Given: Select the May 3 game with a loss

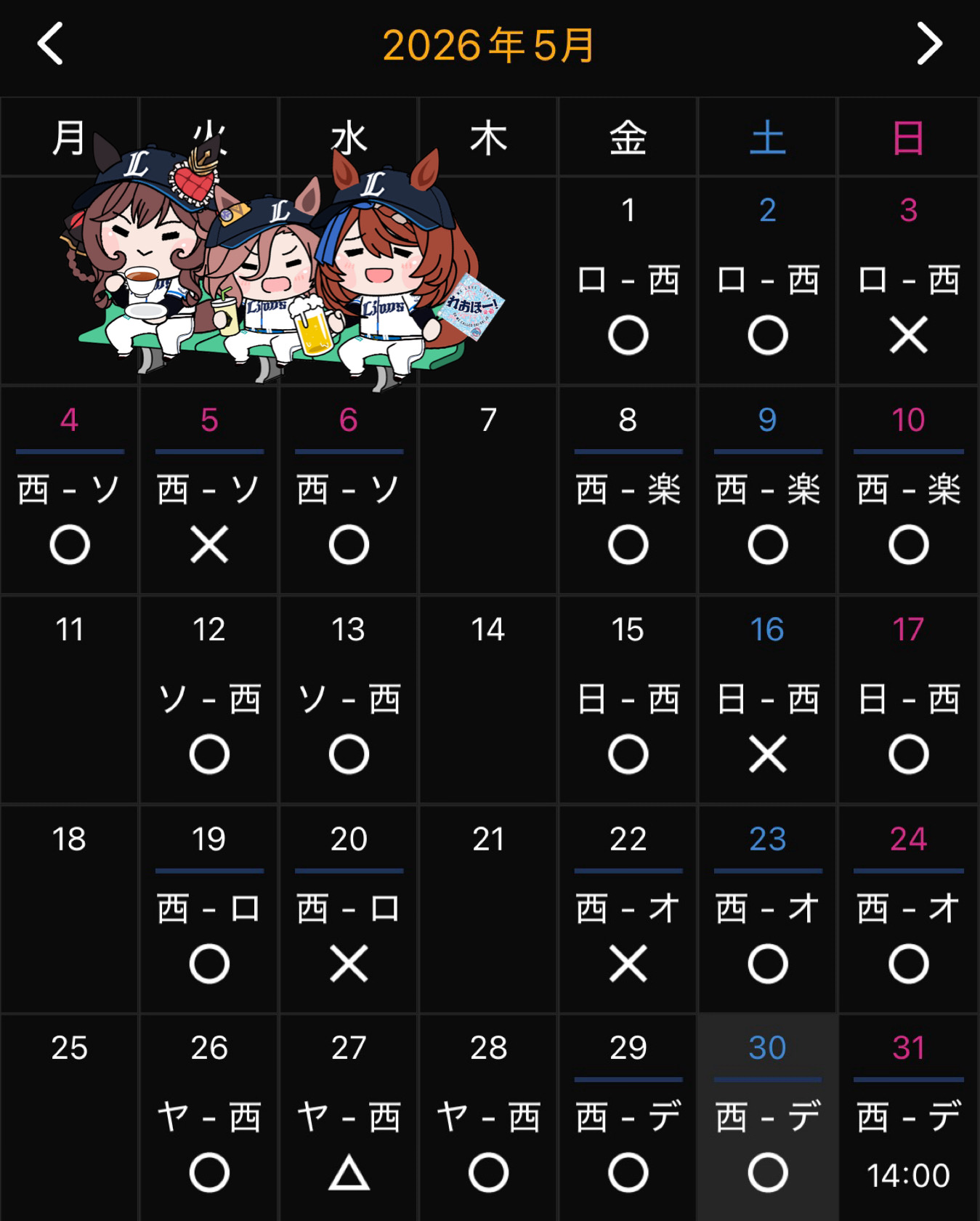Looking at the screenshot, I should (908, 281).
